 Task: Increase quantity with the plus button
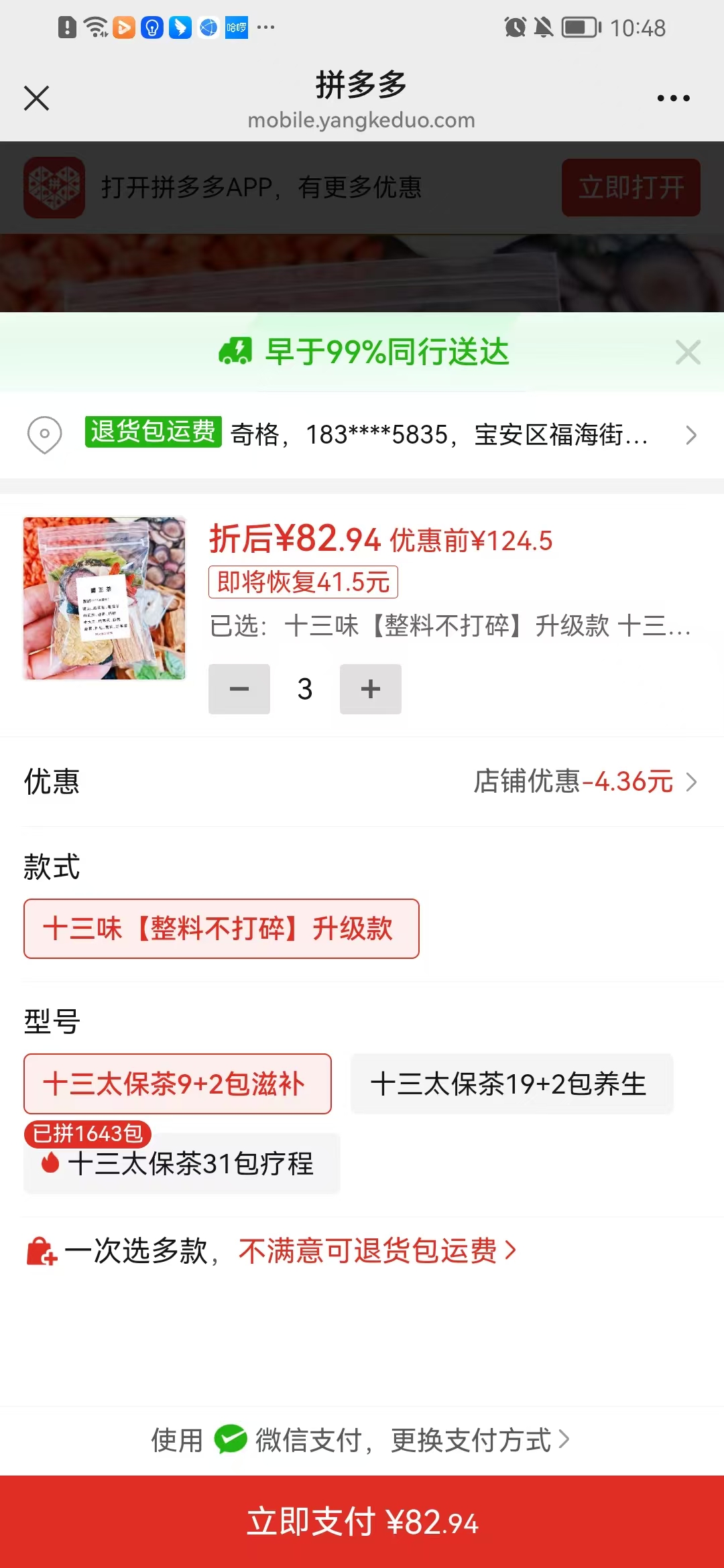coord(371,689)
